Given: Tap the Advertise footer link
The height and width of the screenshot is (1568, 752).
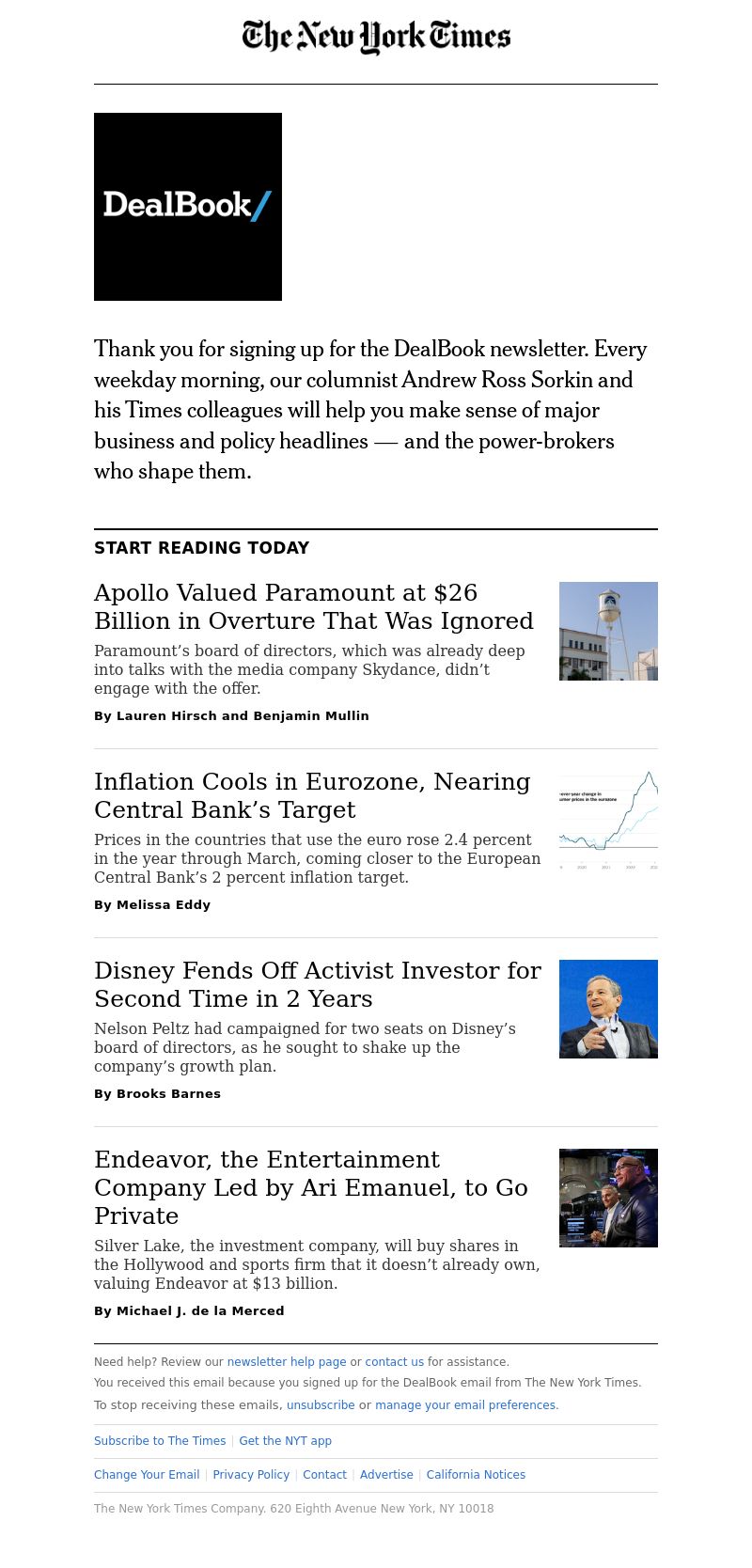Looking at the screenshot, I should 386,1475.
